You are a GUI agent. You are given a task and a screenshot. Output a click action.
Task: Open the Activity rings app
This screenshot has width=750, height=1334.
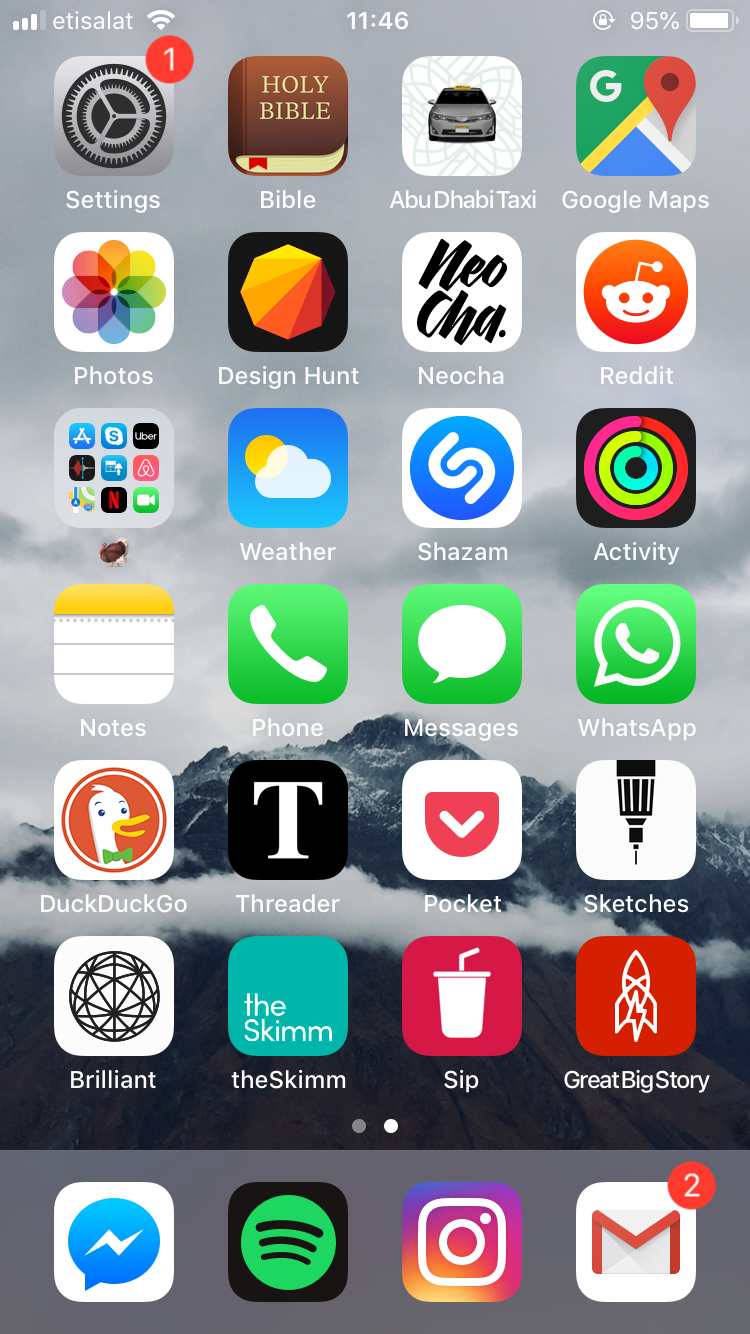(x=636, y=468)
